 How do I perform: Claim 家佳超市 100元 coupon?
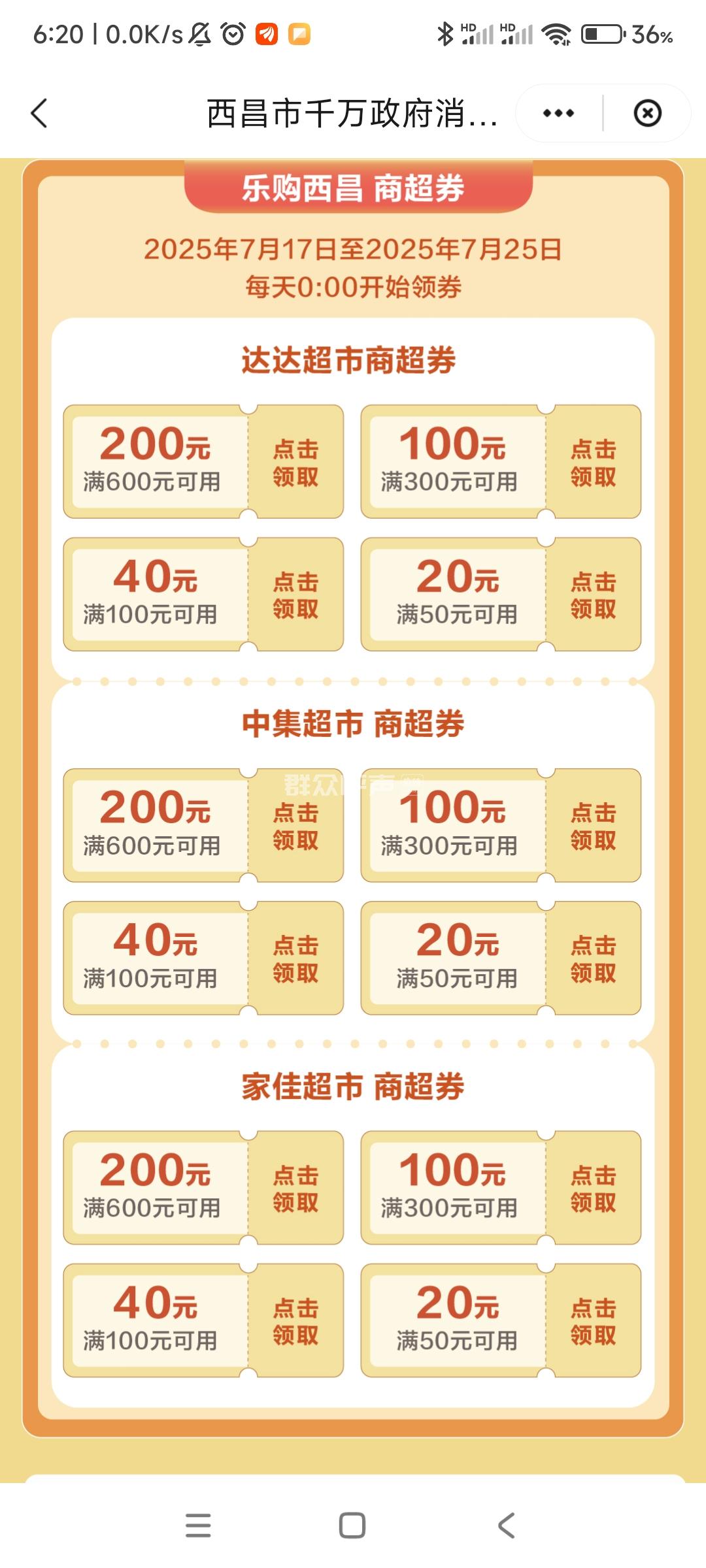[x=593, y=1188]
